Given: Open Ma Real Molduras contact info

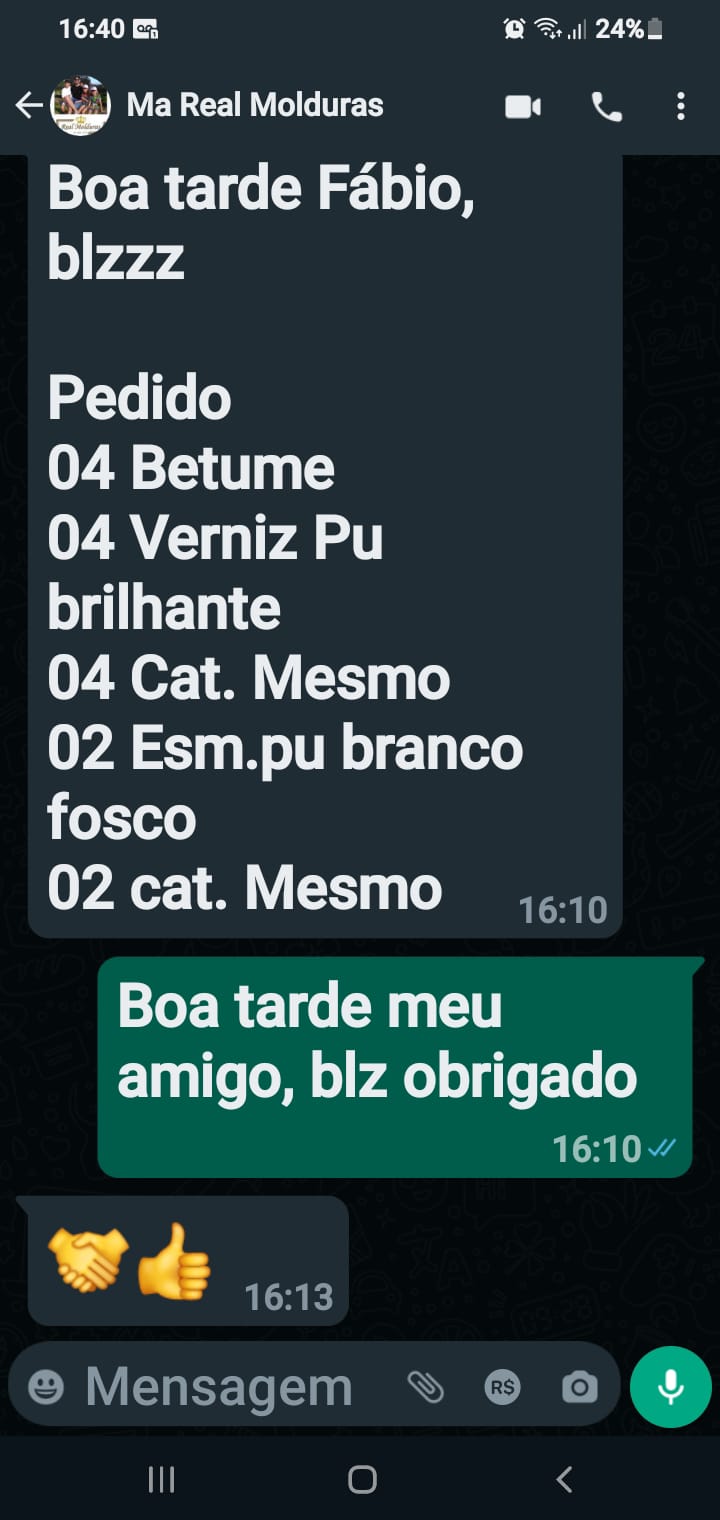Looking at the screenshot, I should (255, 105).
